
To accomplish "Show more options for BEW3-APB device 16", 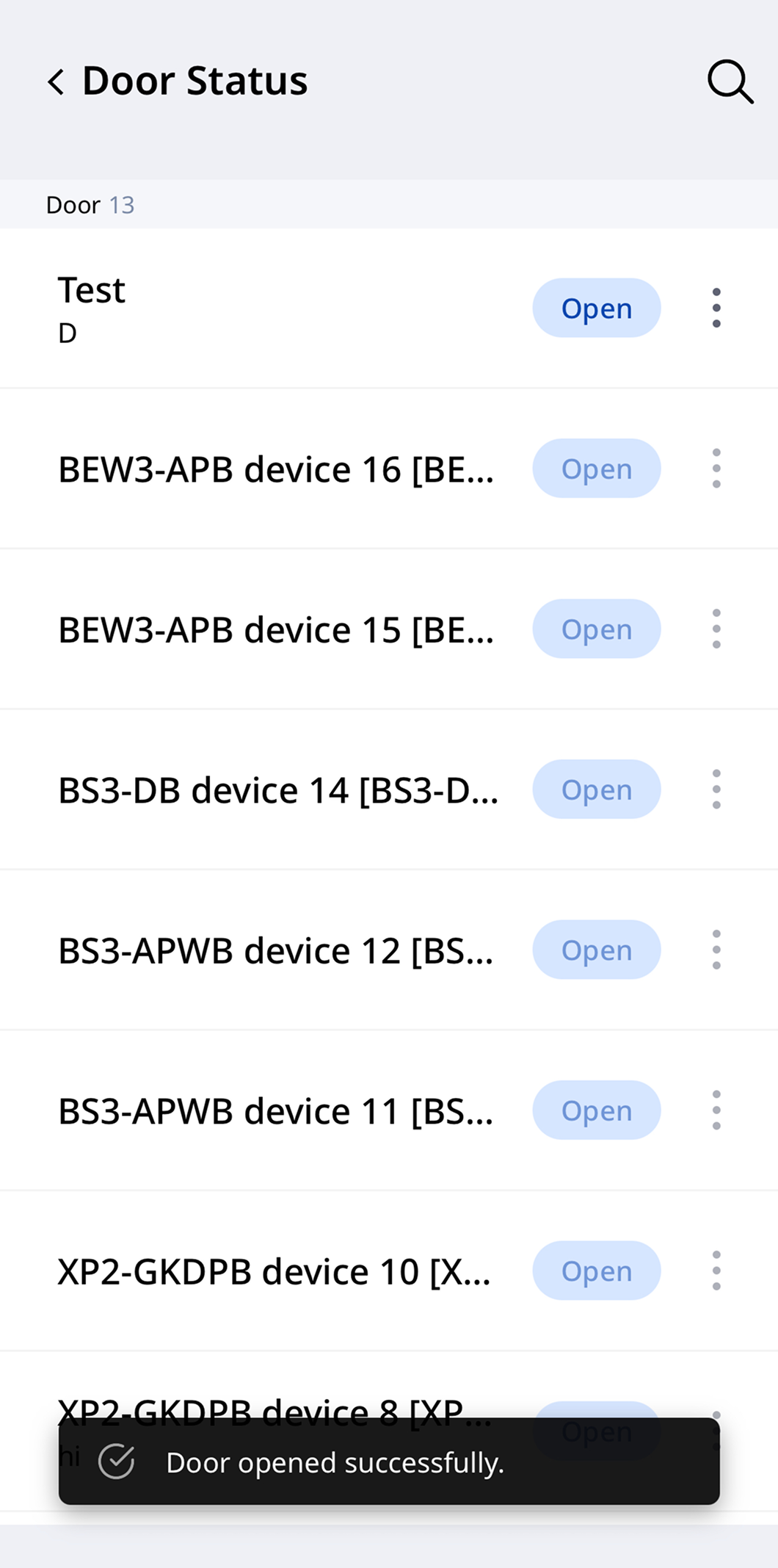I will click(x=716, y=469).
